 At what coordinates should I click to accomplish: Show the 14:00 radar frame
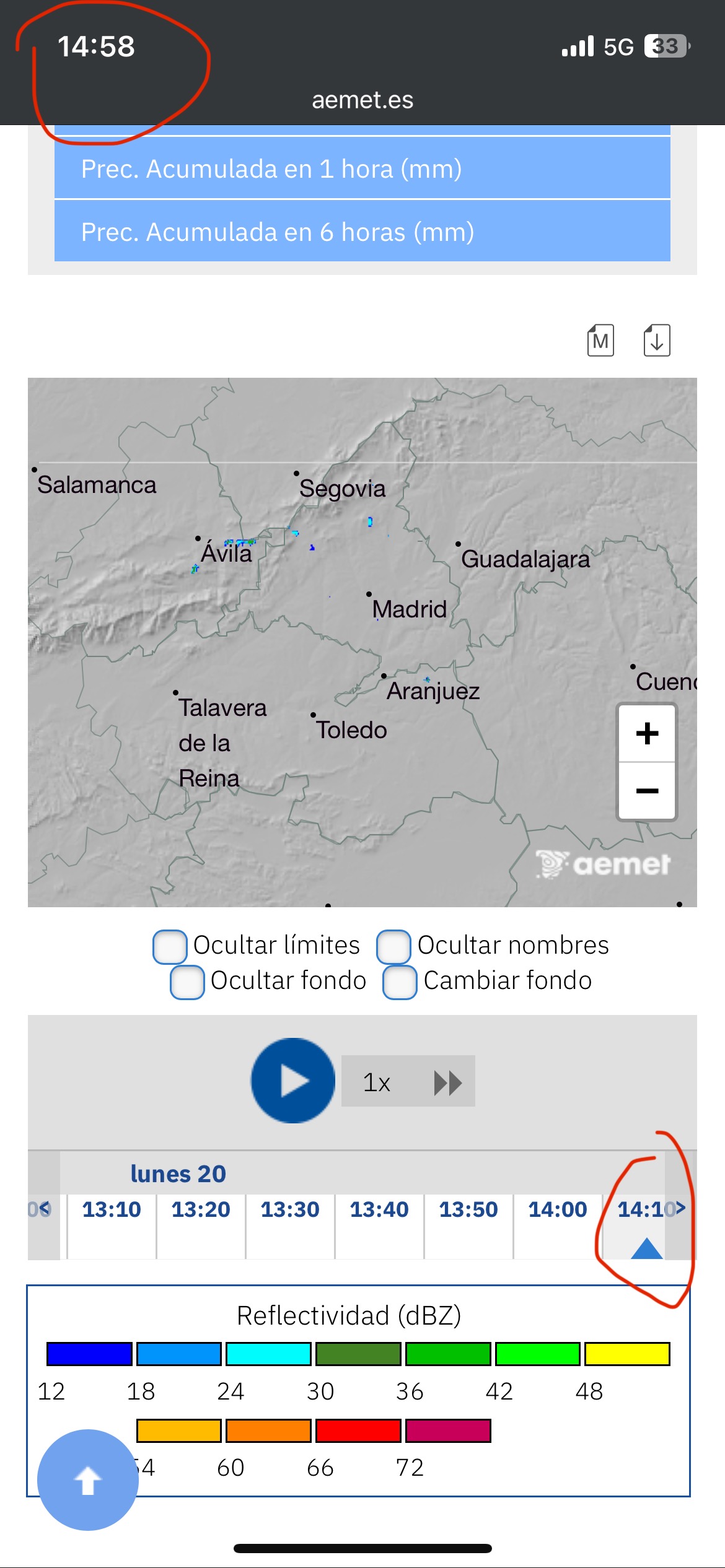pos(558,1211)
